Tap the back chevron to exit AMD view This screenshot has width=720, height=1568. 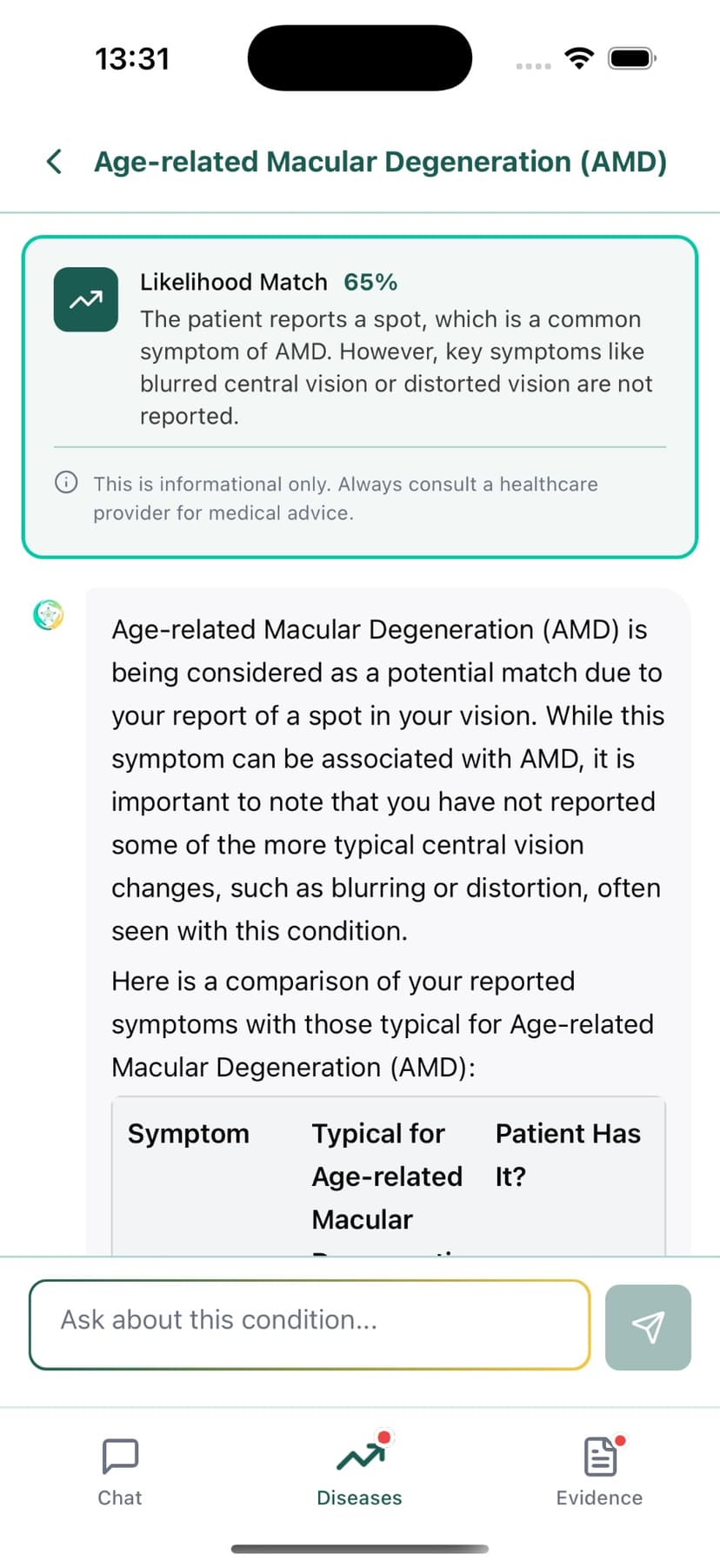point(53,161)
